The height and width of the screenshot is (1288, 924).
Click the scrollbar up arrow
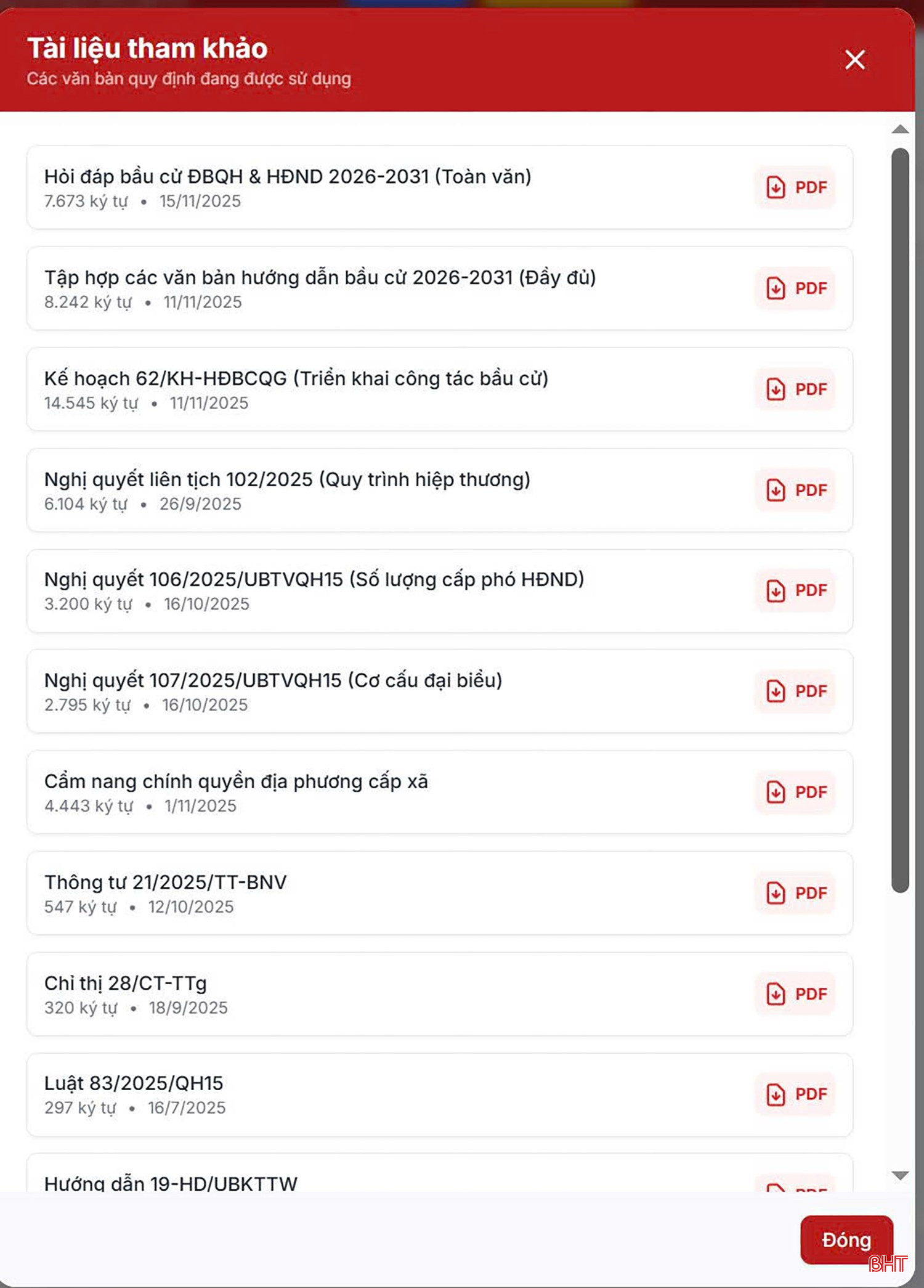point(900,129)
